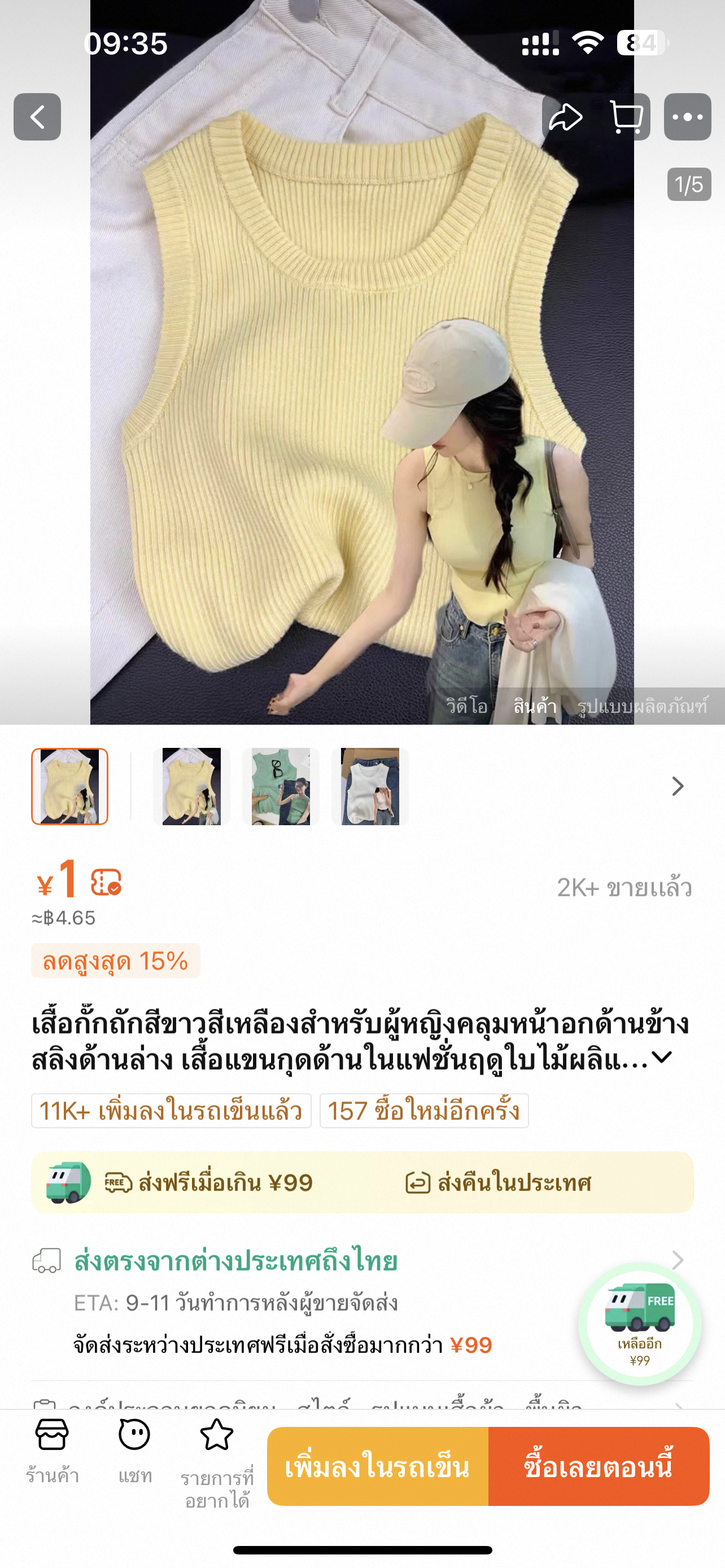Buy now with ซื้อเลยตอนนี้
The image size is (725, 1568).
[x=599, y=1466]
